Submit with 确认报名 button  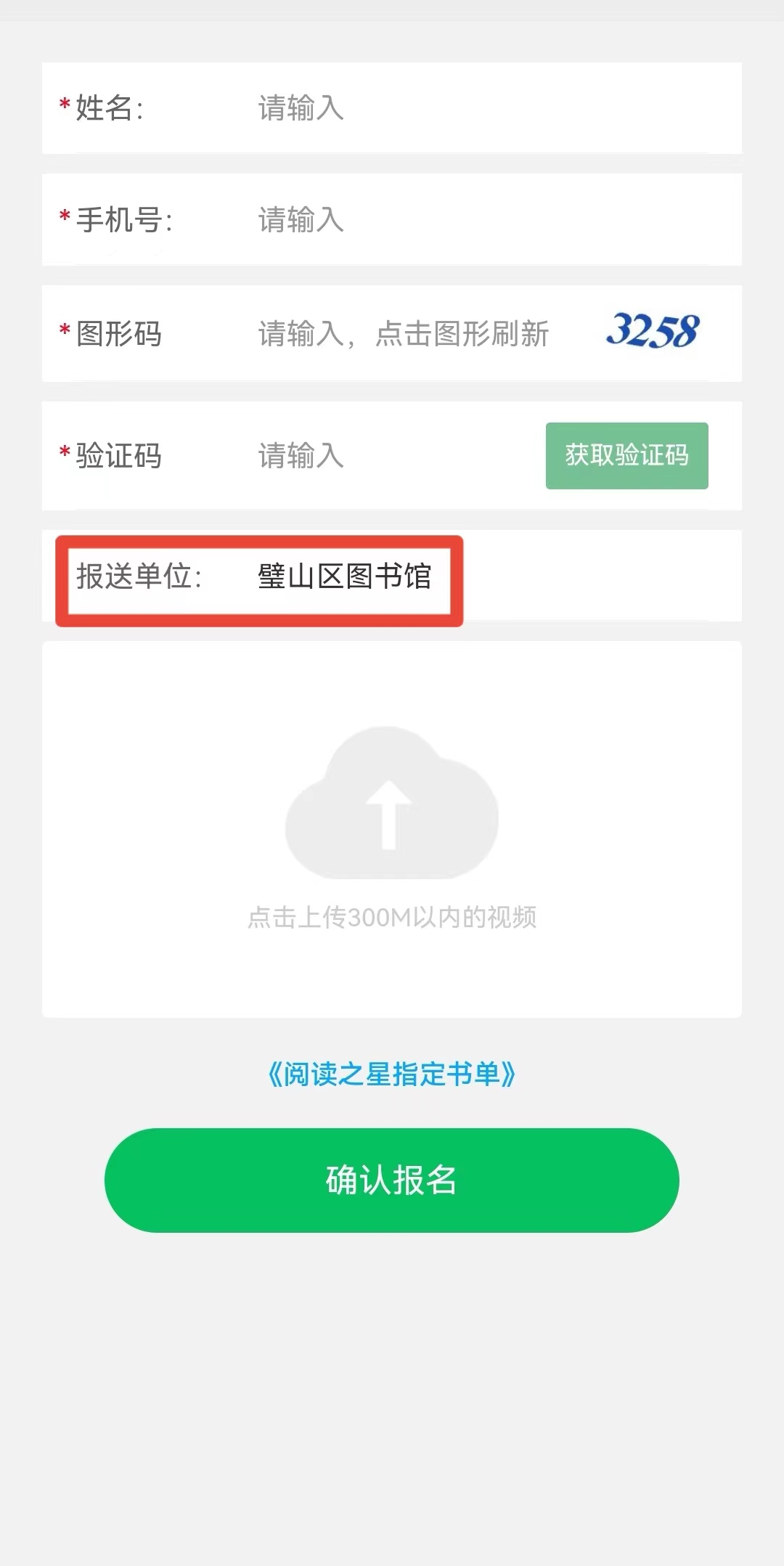(392, 1180)
